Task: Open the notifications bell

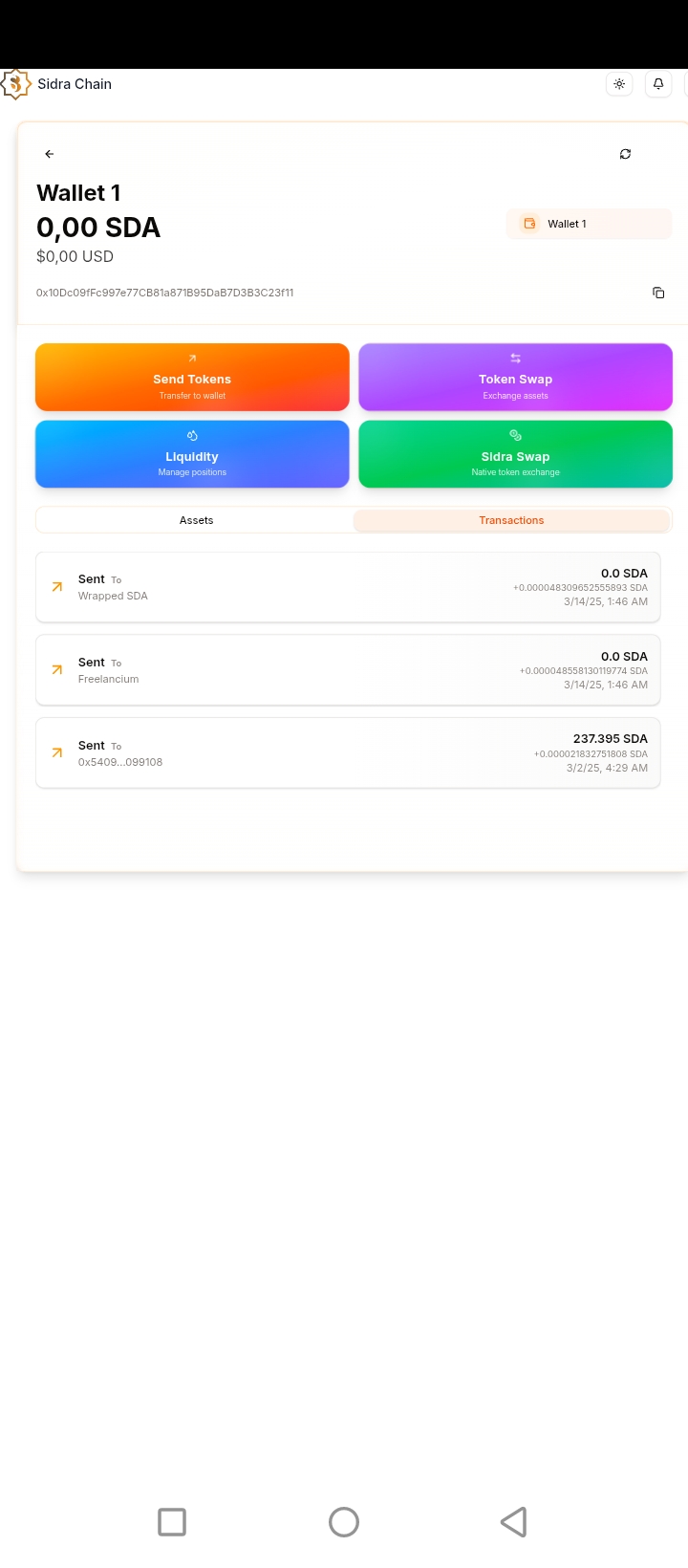Action: [658, 84]
